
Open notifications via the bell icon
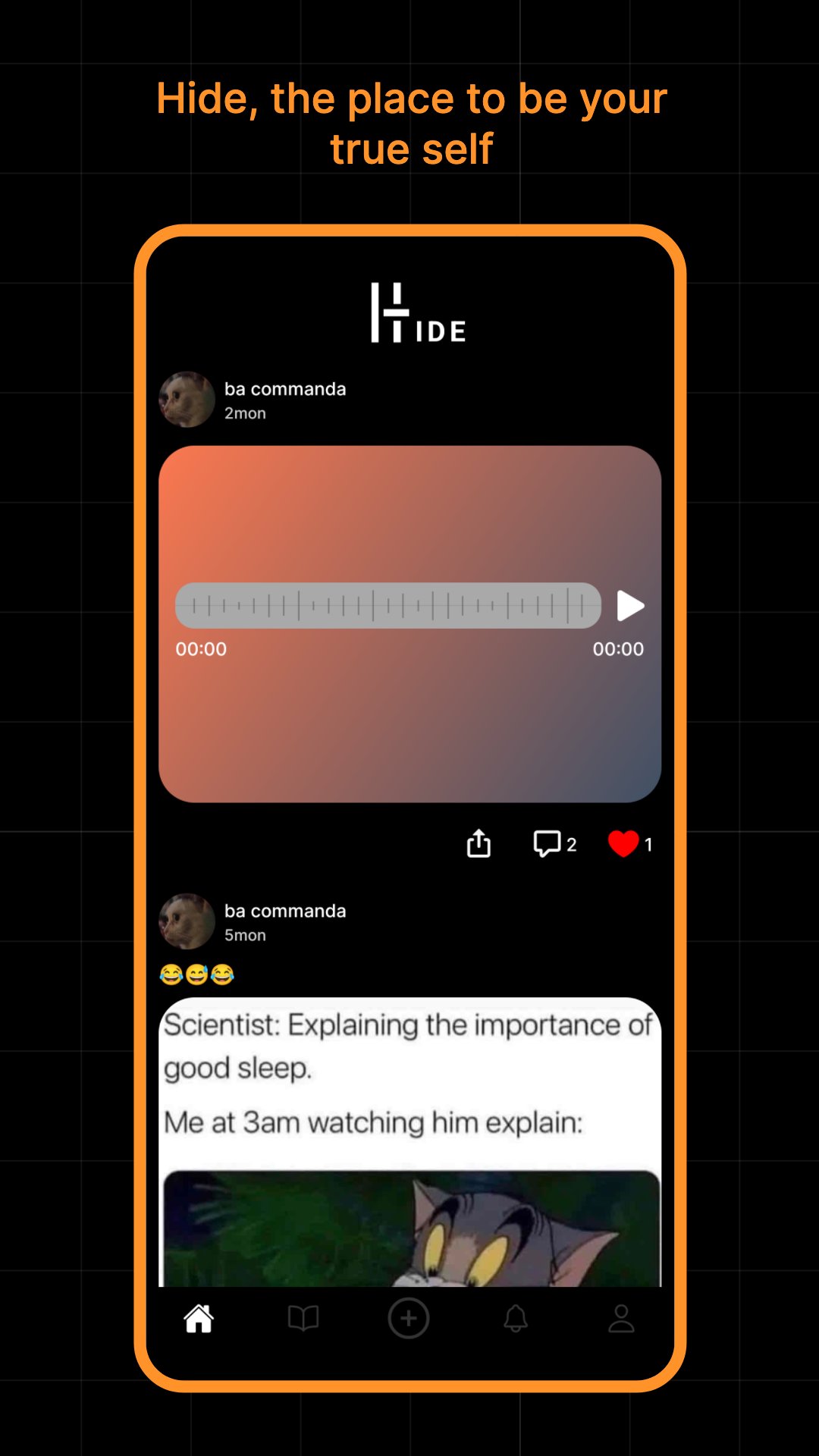click(515, 1318)
